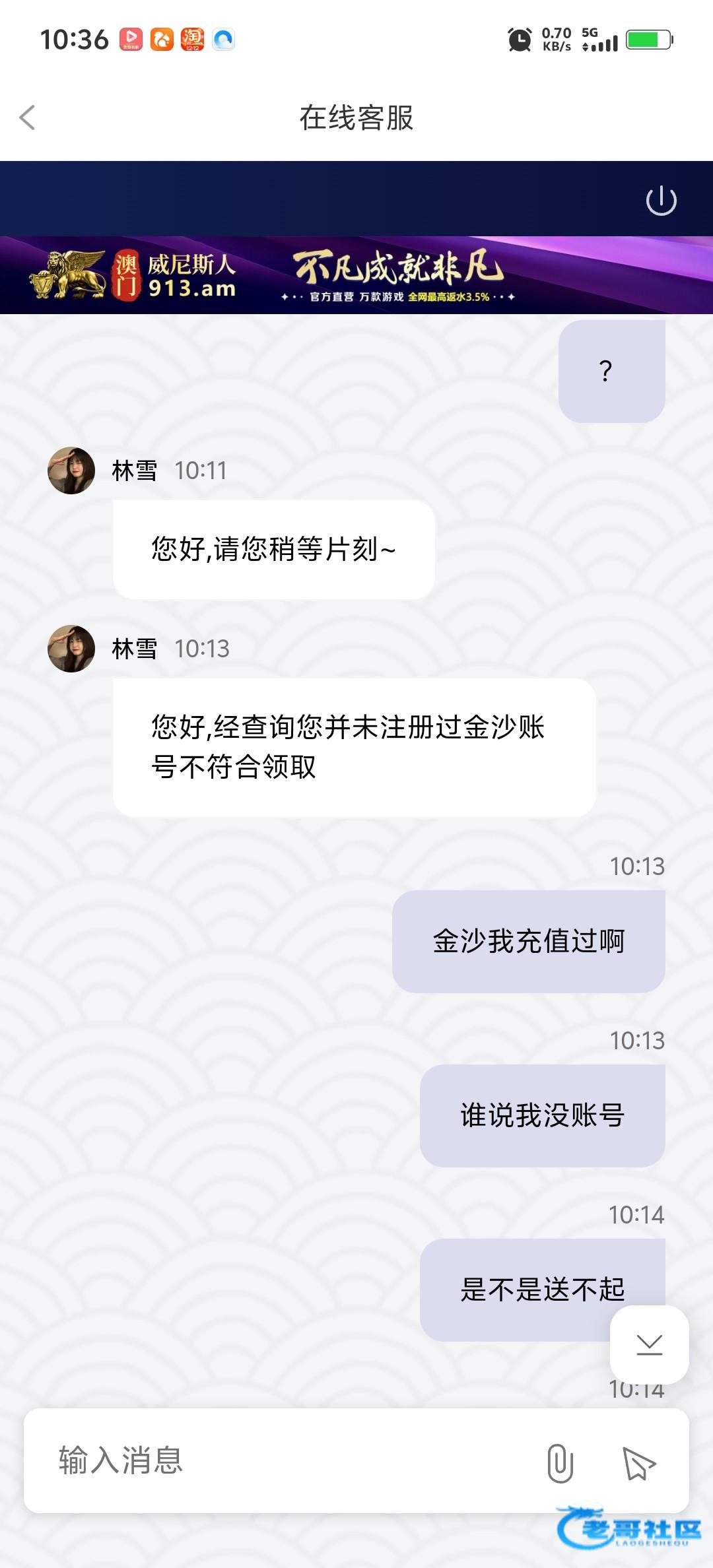The image size is (713, 1568).
Task: End the chat session with power icon
Action: (661, 201)
